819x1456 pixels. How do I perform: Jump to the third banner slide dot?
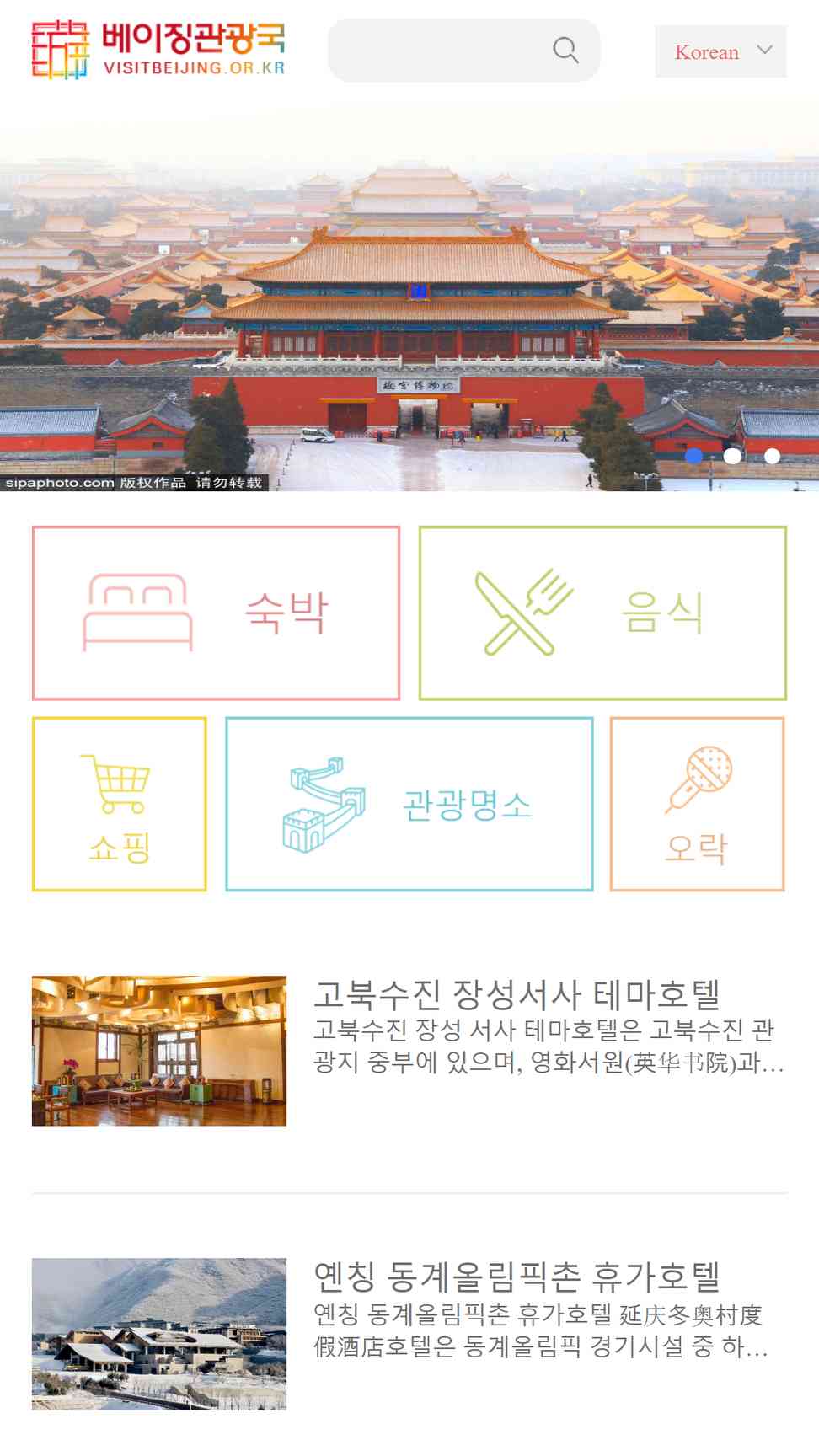[772, 456]
